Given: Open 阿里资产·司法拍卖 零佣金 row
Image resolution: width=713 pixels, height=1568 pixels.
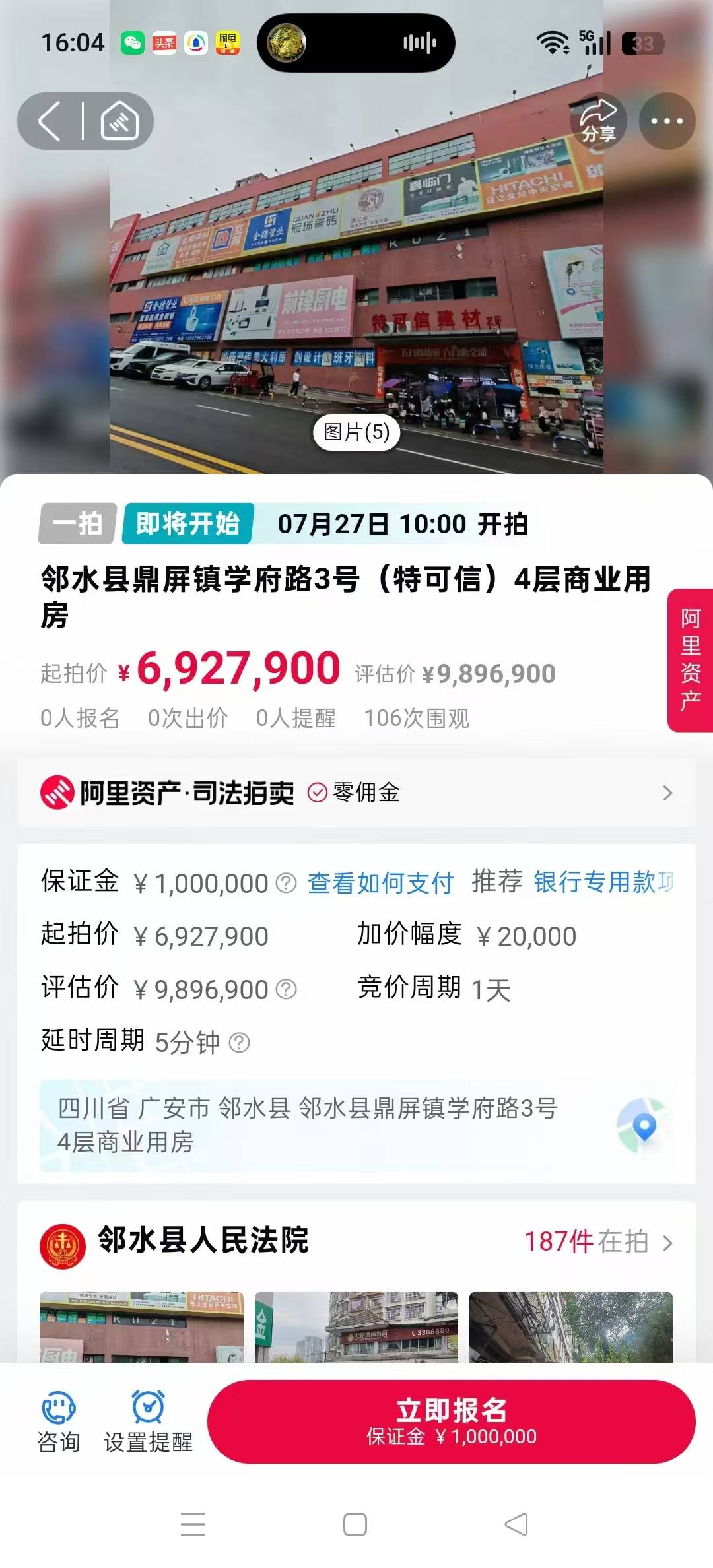Looking at the screenshot, I should (356, 793).
